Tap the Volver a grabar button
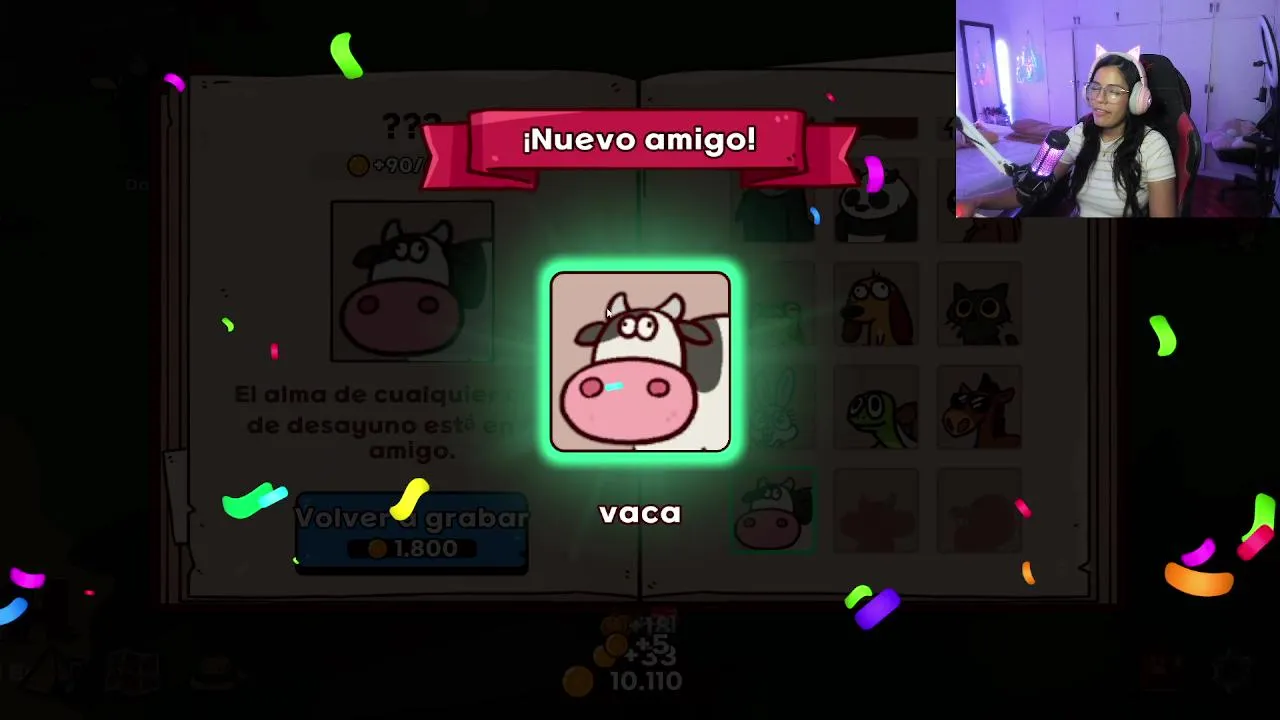Viewport: 1280px width, 720px height. tap(411, 532)
